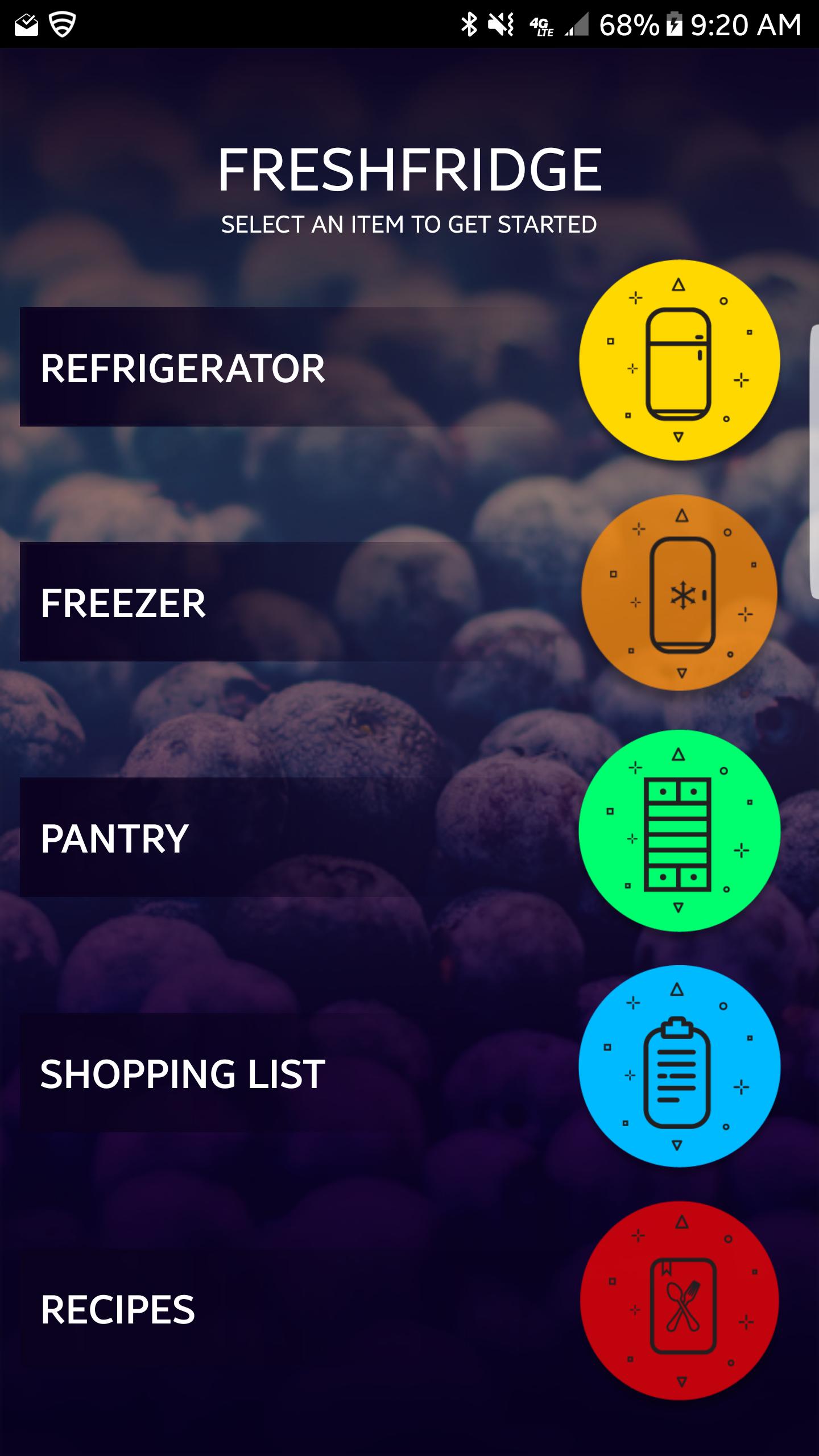Tap the FRESHFRIDGE app title

pyautogui.click(x=409, y=168)
